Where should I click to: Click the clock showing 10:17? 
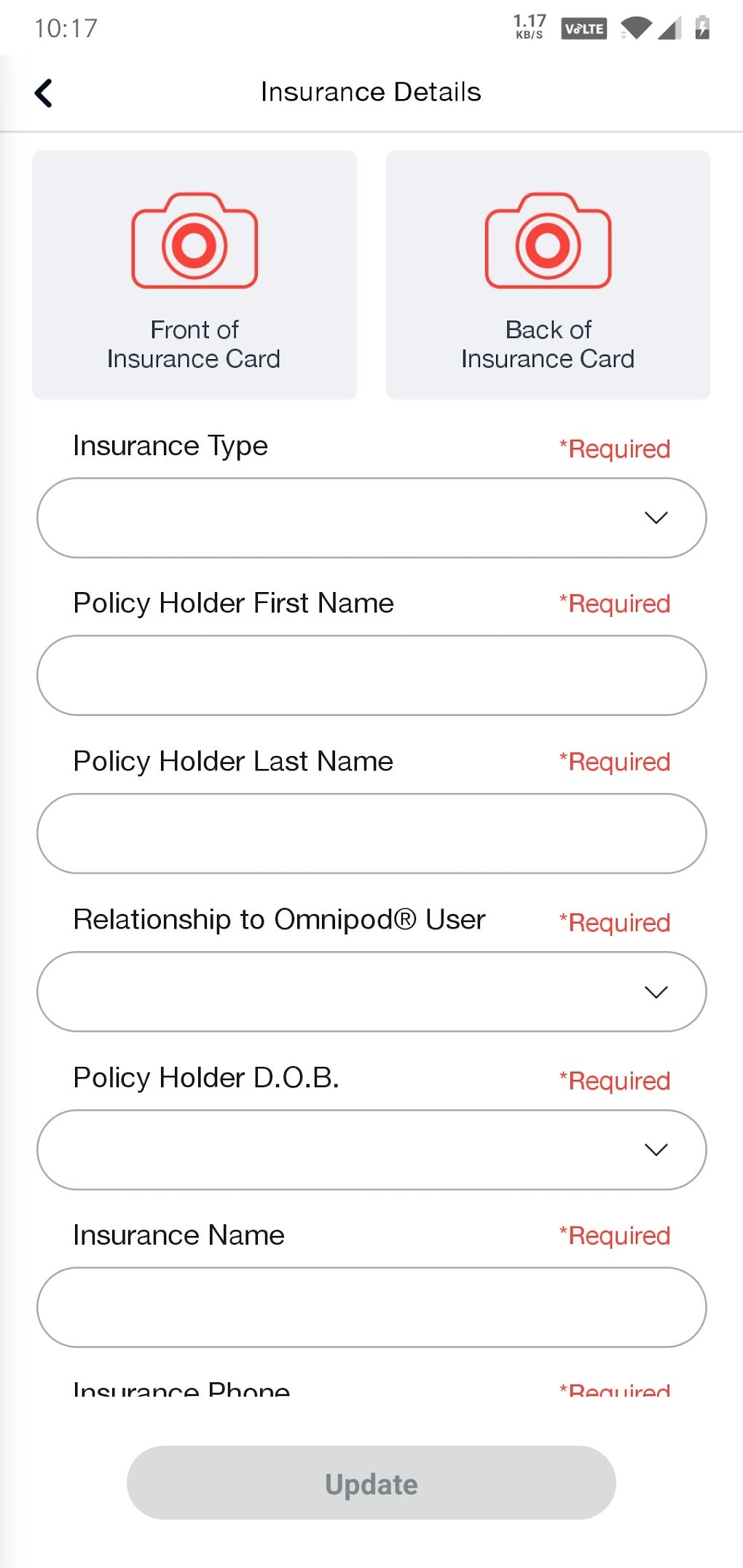click(x=64, y=28)
